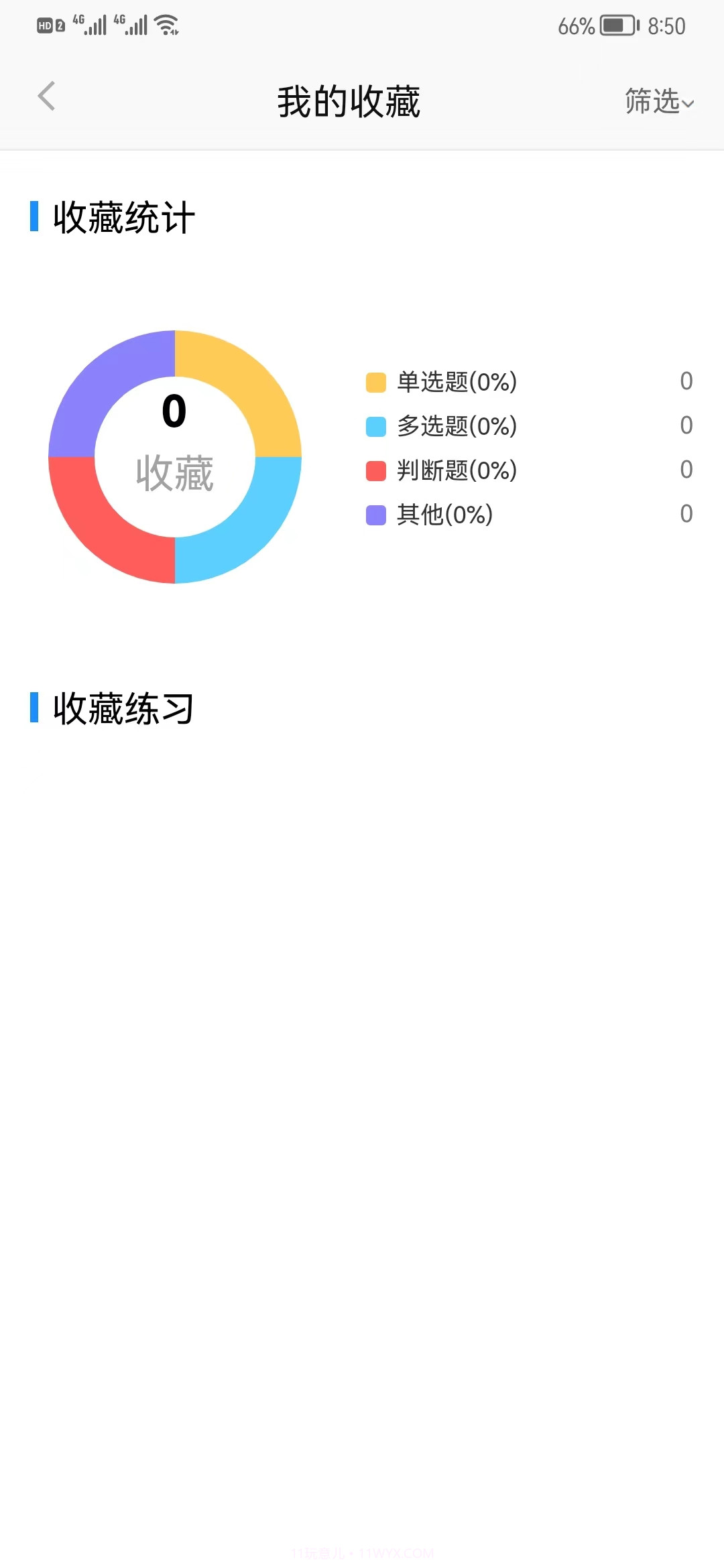The image size is (724, 1568).
Task: Tap the Wi-Fi icon in status bar
Action: [x=166, y=23]
